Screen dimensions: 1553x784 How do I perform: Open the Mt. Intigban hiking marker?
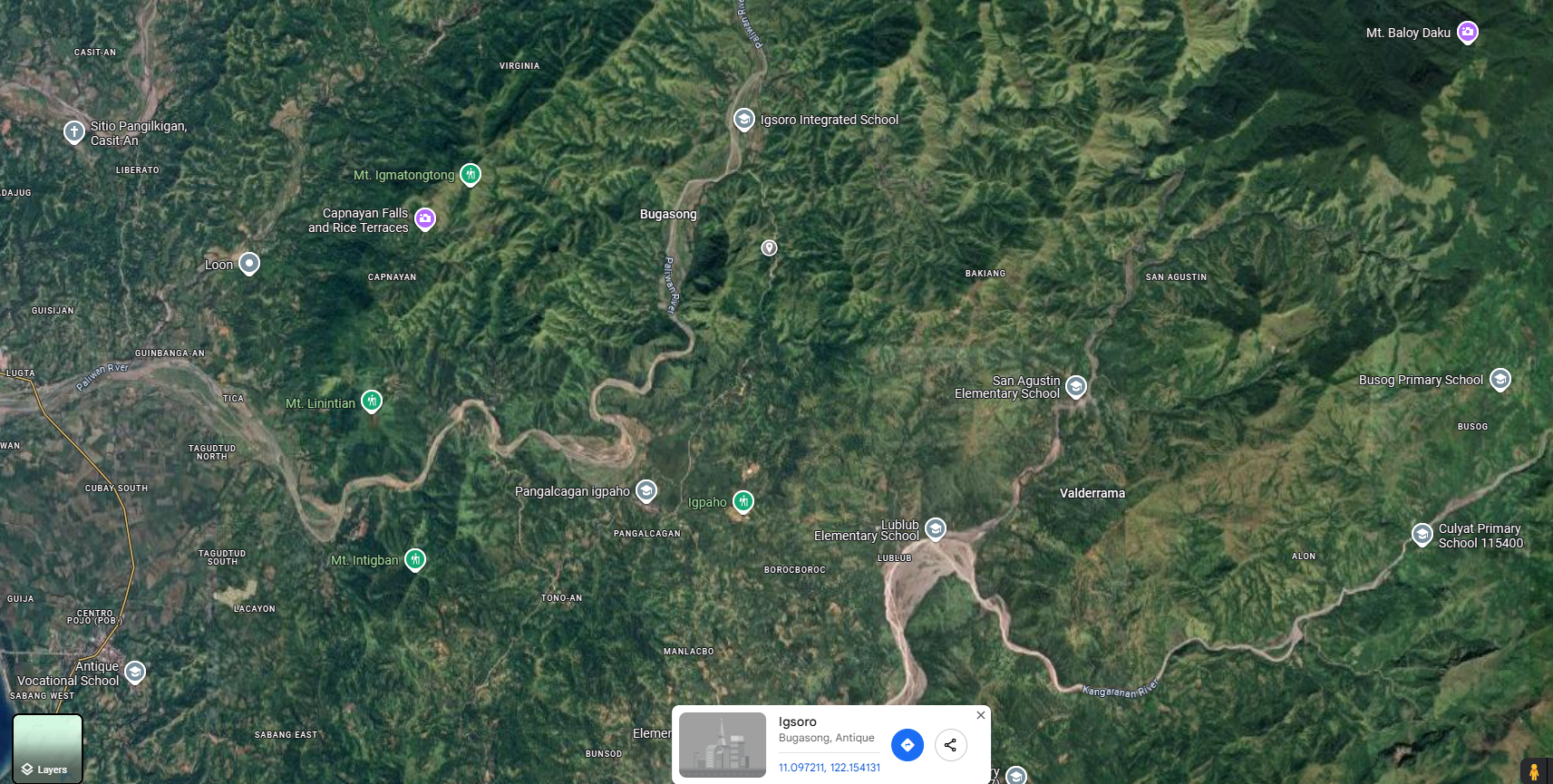pyautogui.click(x=415, y=559)
